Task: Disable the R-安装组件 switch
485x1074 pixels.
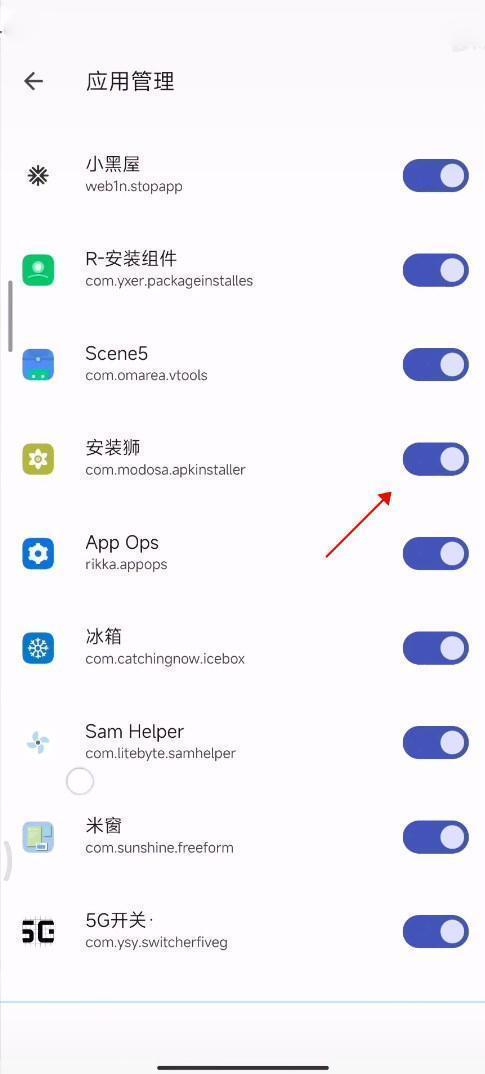Action: 436,270
